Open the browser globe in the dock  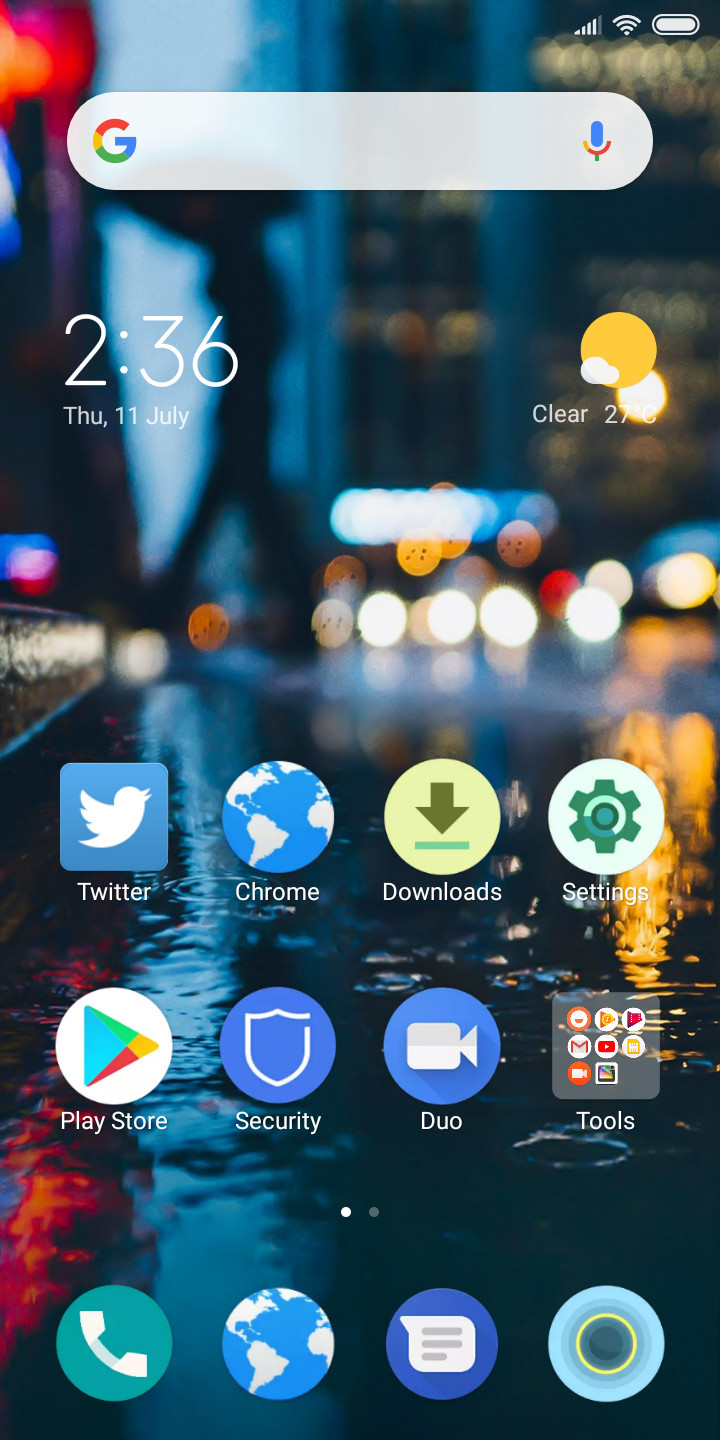(x=278, y=1343)
